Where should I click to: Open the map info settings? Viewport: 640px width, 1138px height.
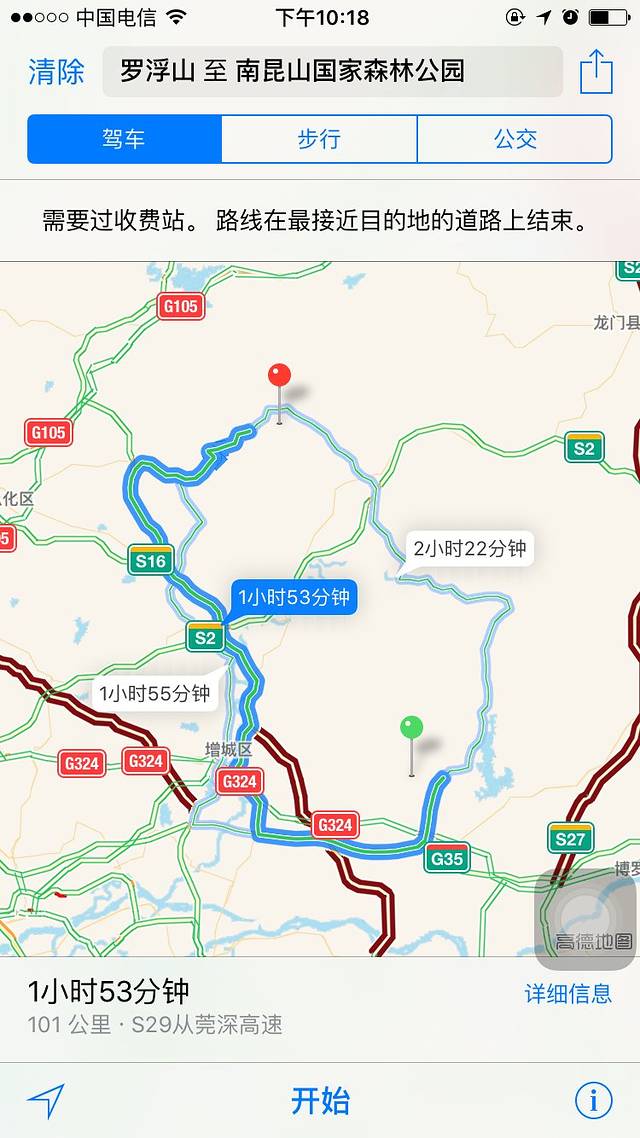click(593, 1101)
